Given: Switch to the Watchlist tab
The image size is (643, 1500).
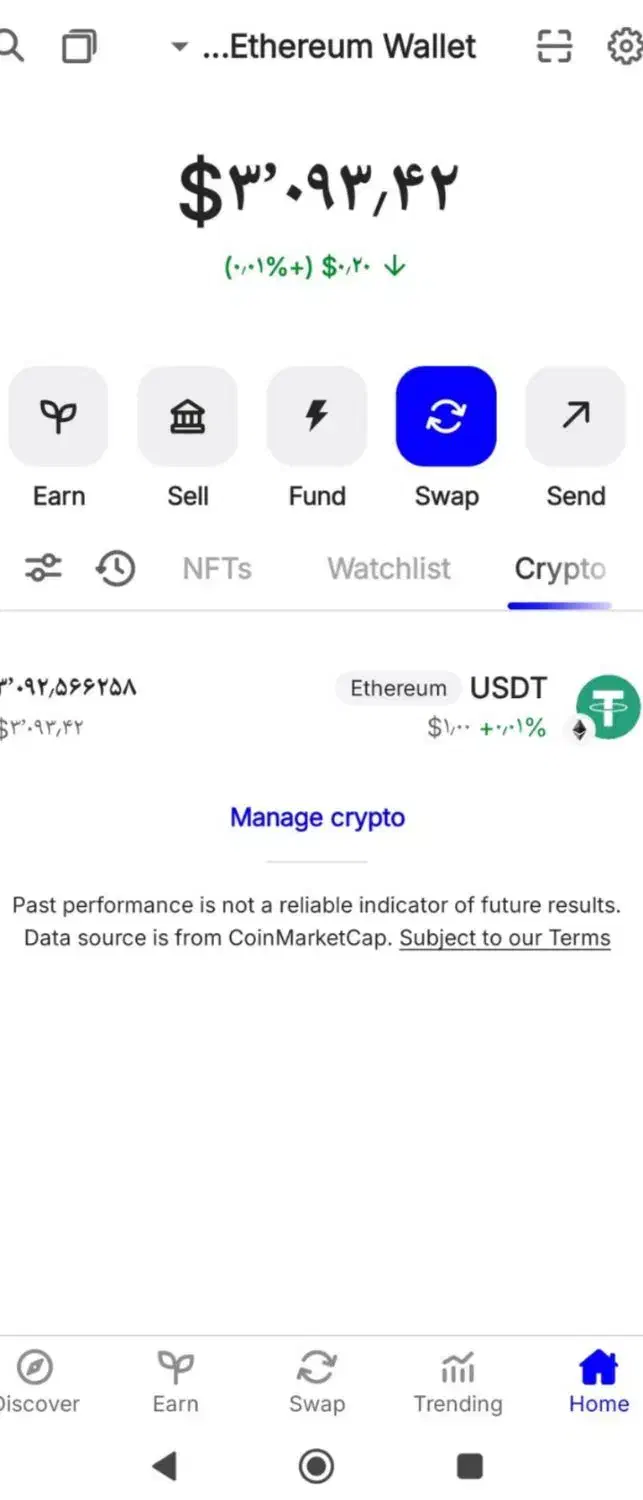Looking at the screenshot, I should pos(389,569).
